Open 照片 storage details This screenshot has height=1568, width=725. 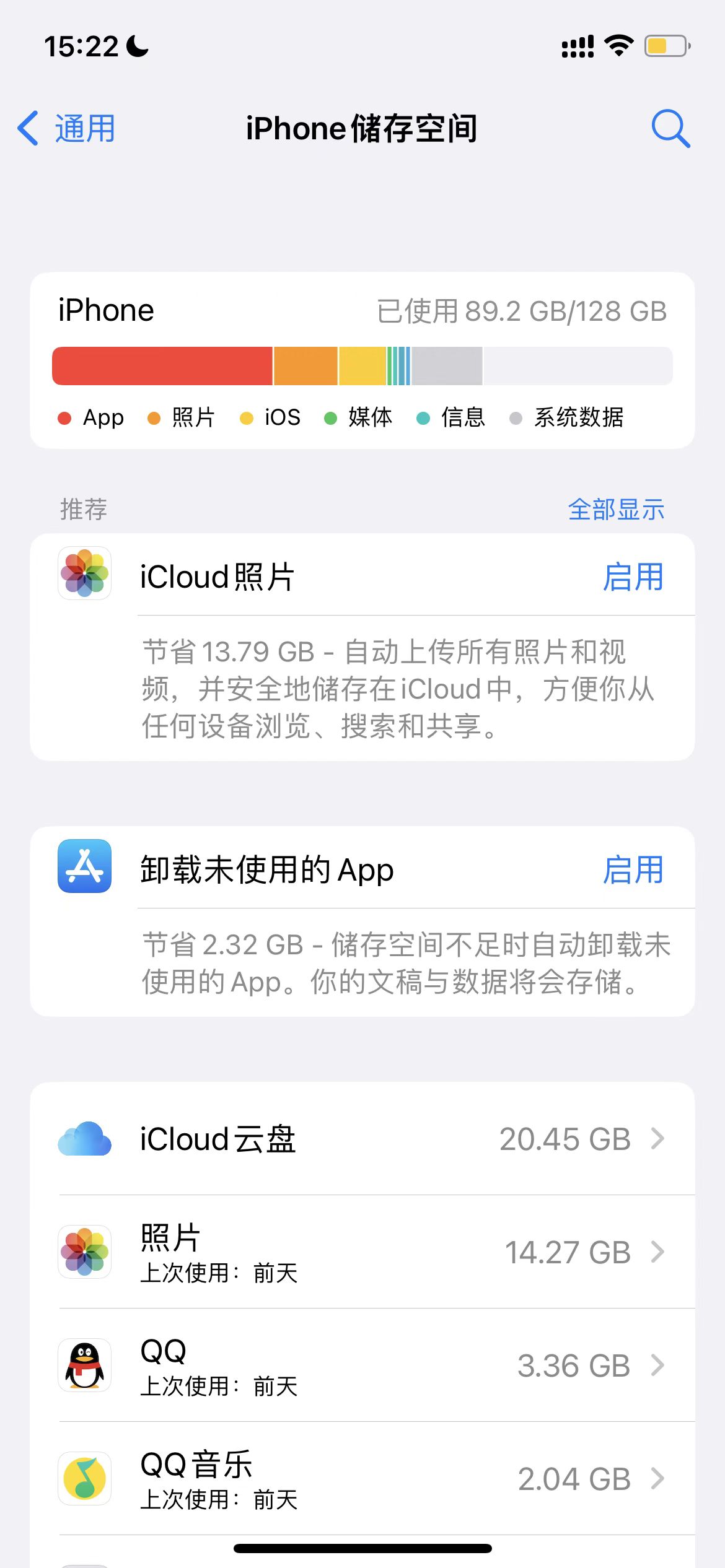pos(362,1252)
